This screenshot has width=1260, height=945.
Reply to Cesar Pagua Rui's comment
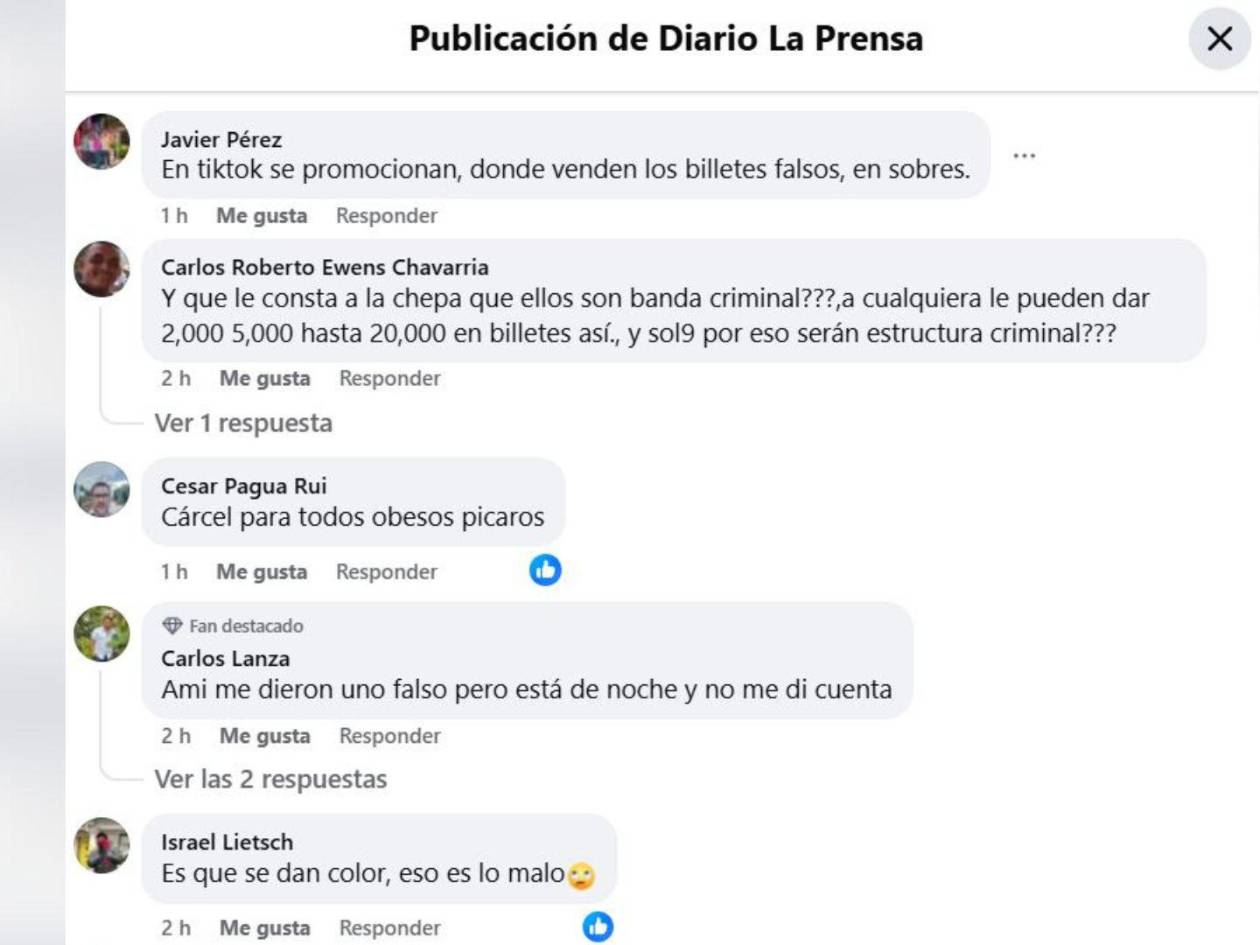pos(386,572)
